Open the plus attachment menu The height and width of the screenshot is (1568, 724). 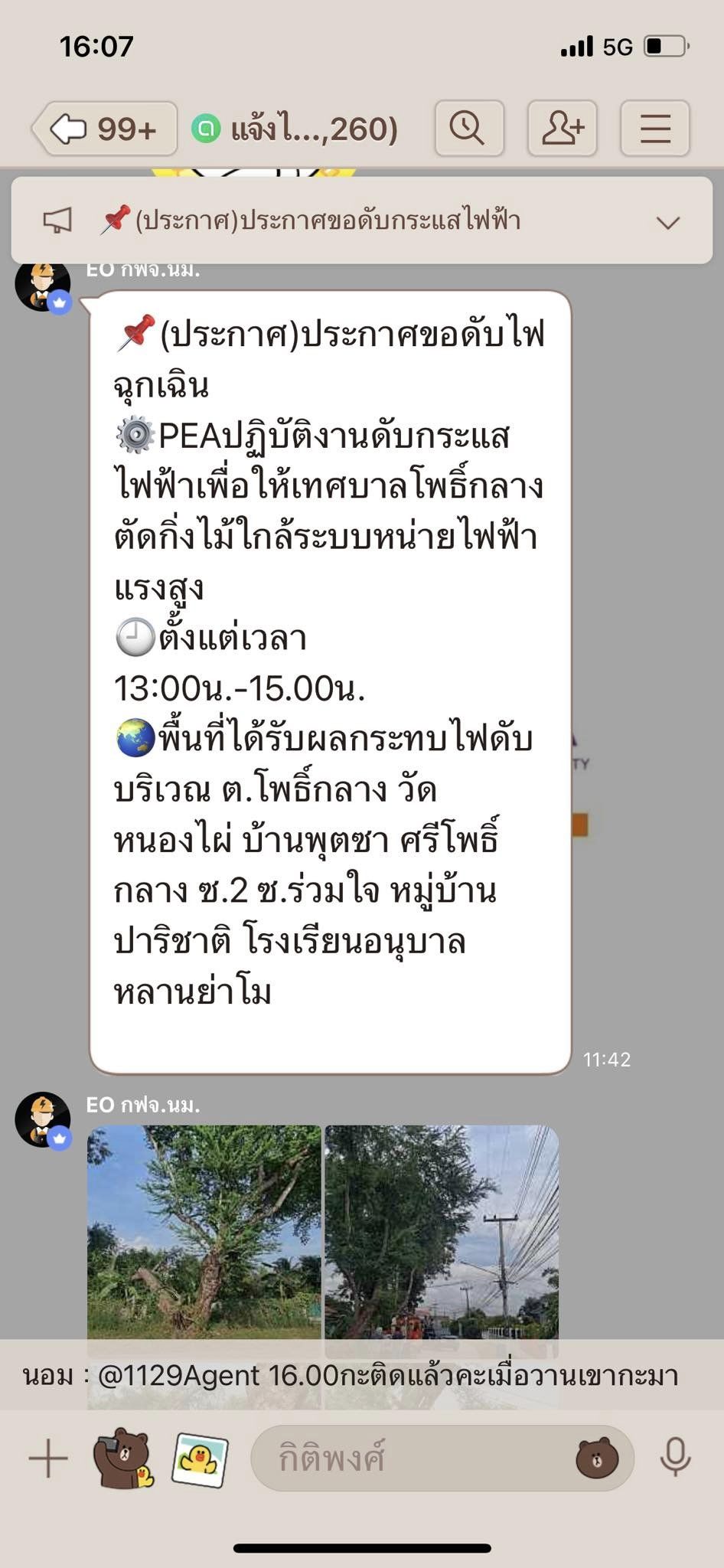pyautogui.click(x=48, y=1459)
